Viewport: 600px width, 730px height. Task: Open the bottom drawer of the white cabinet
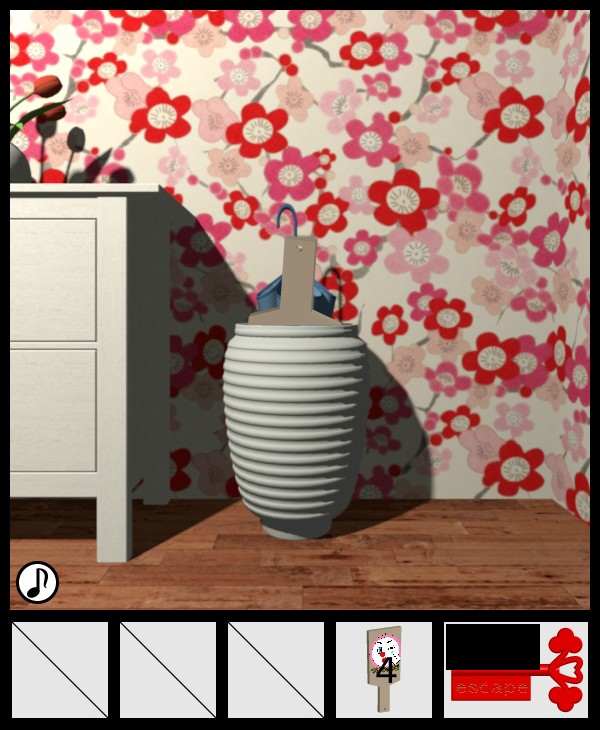tap(53, 409)
